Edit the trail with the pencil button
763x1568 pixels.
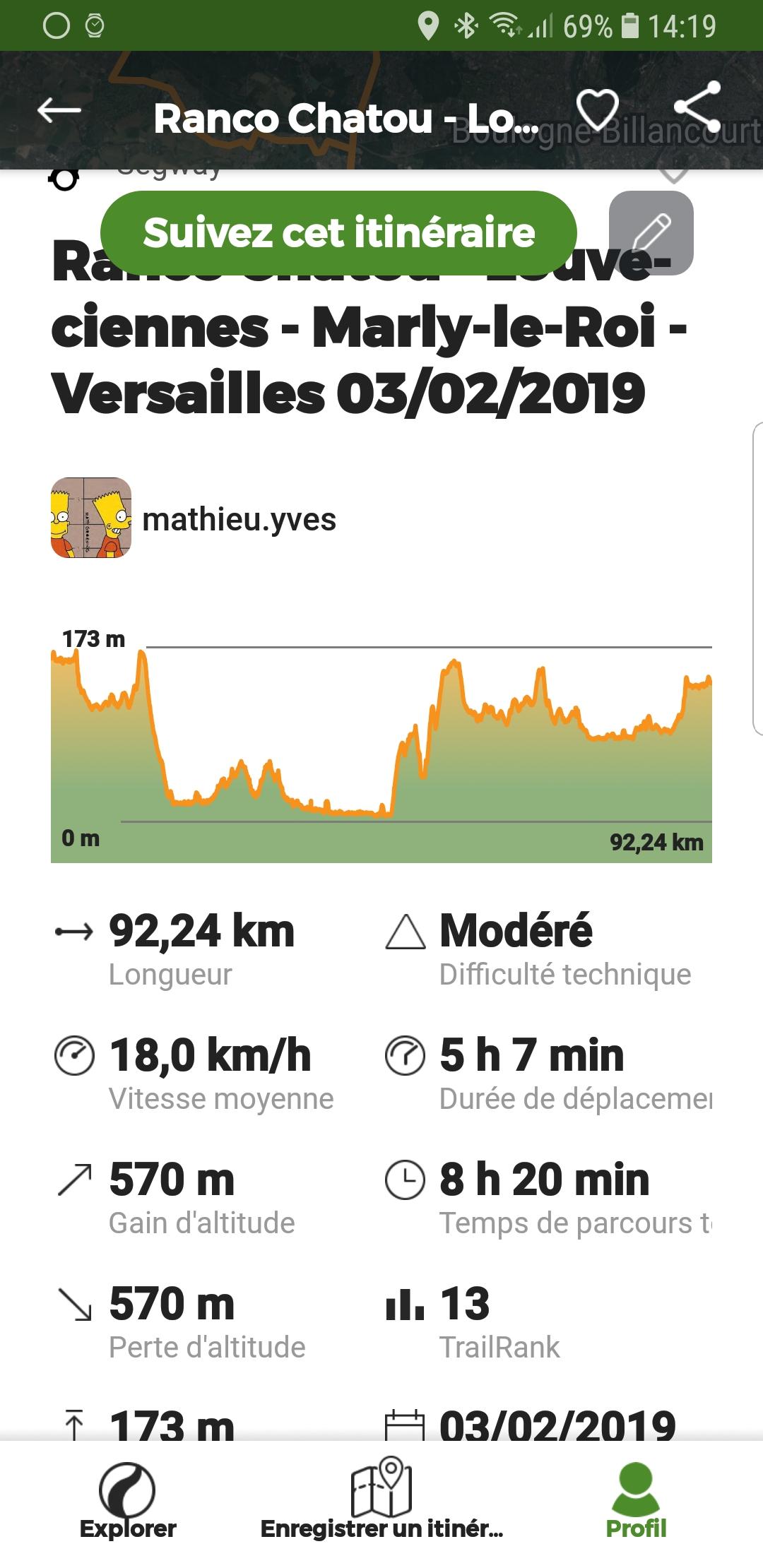pos(651,233)
